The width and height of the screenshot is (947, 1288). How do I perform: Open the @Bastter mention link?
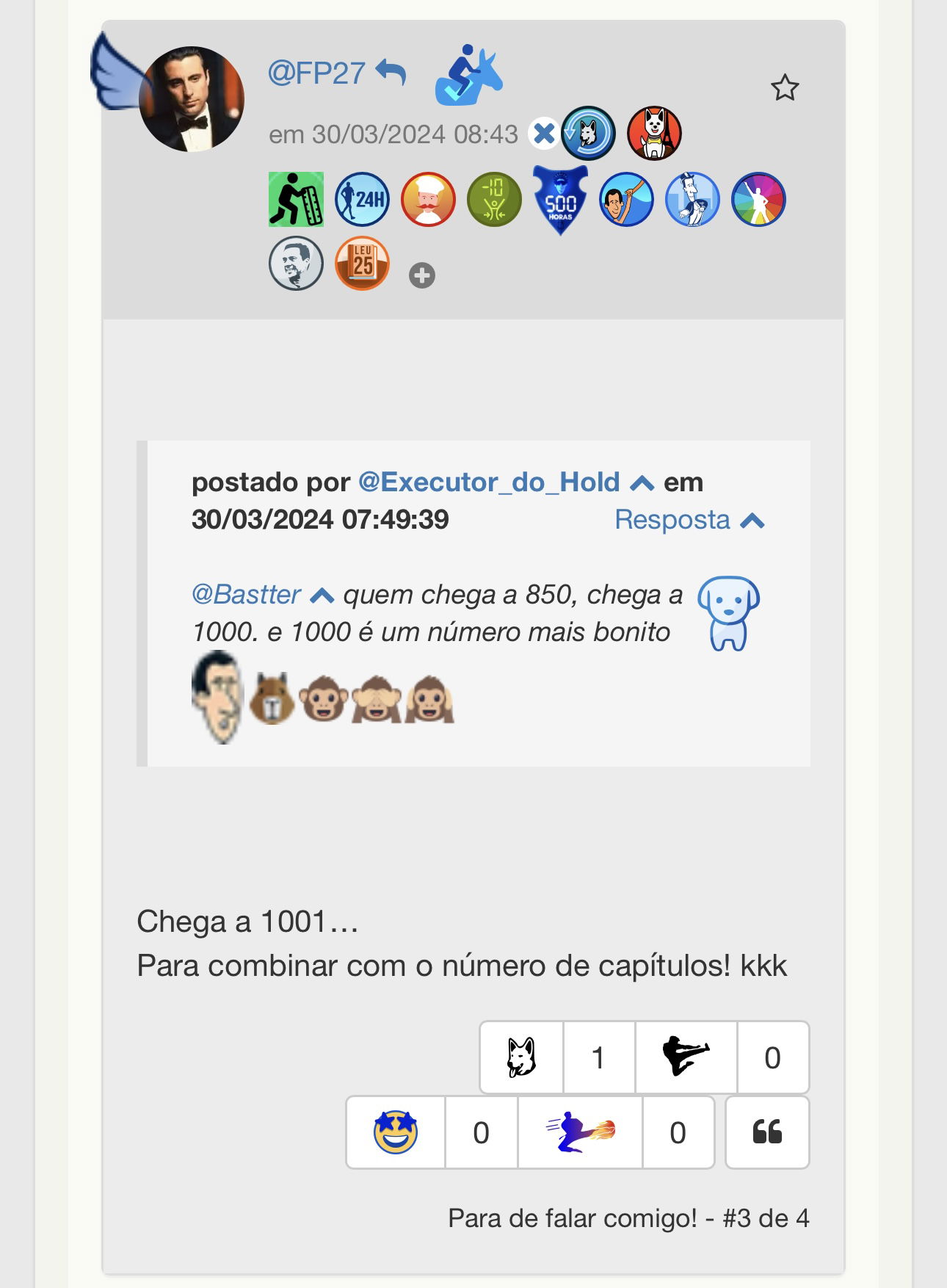point(247,594)
